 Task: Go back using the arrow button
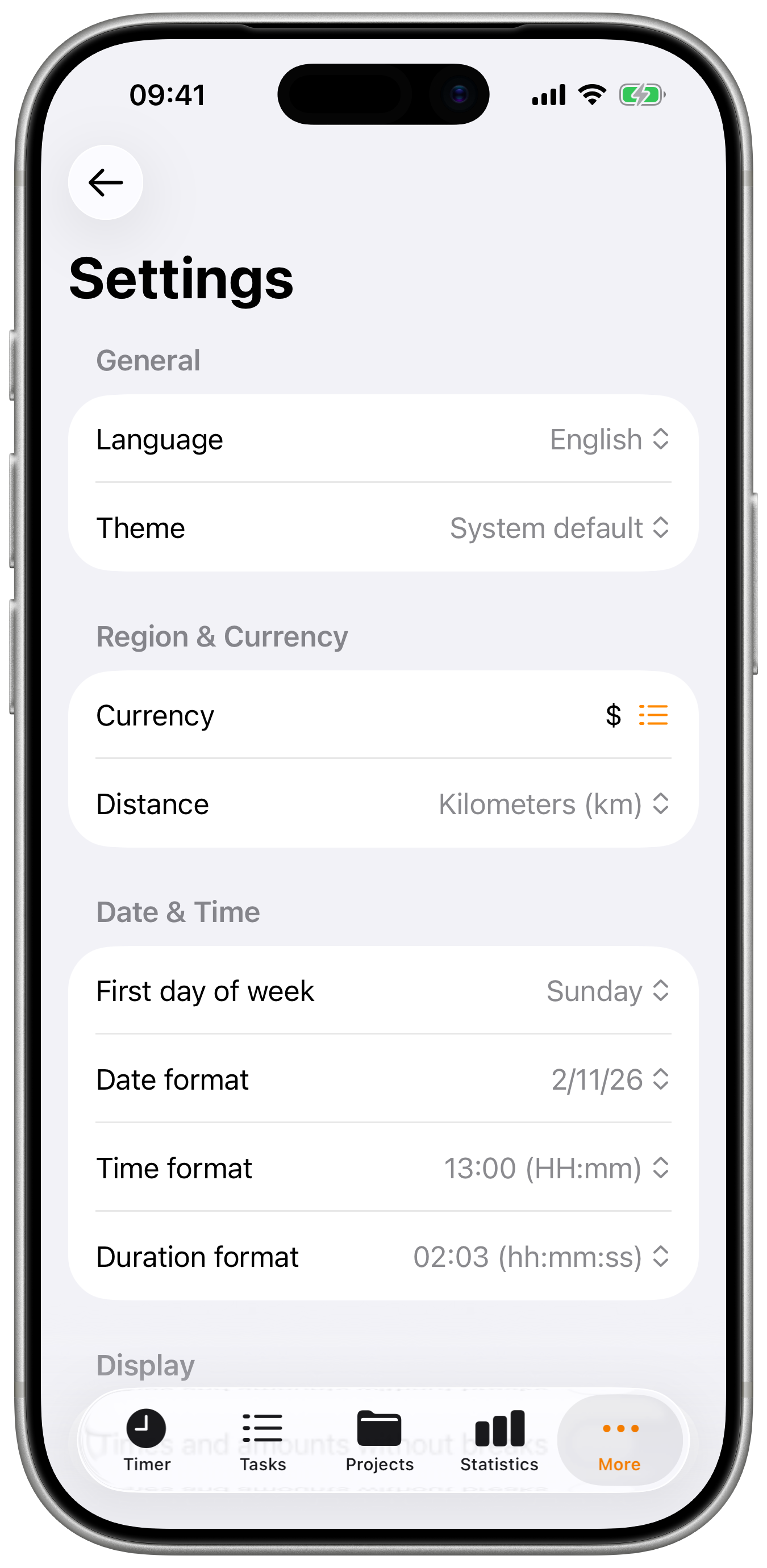(x=106, y=182)
